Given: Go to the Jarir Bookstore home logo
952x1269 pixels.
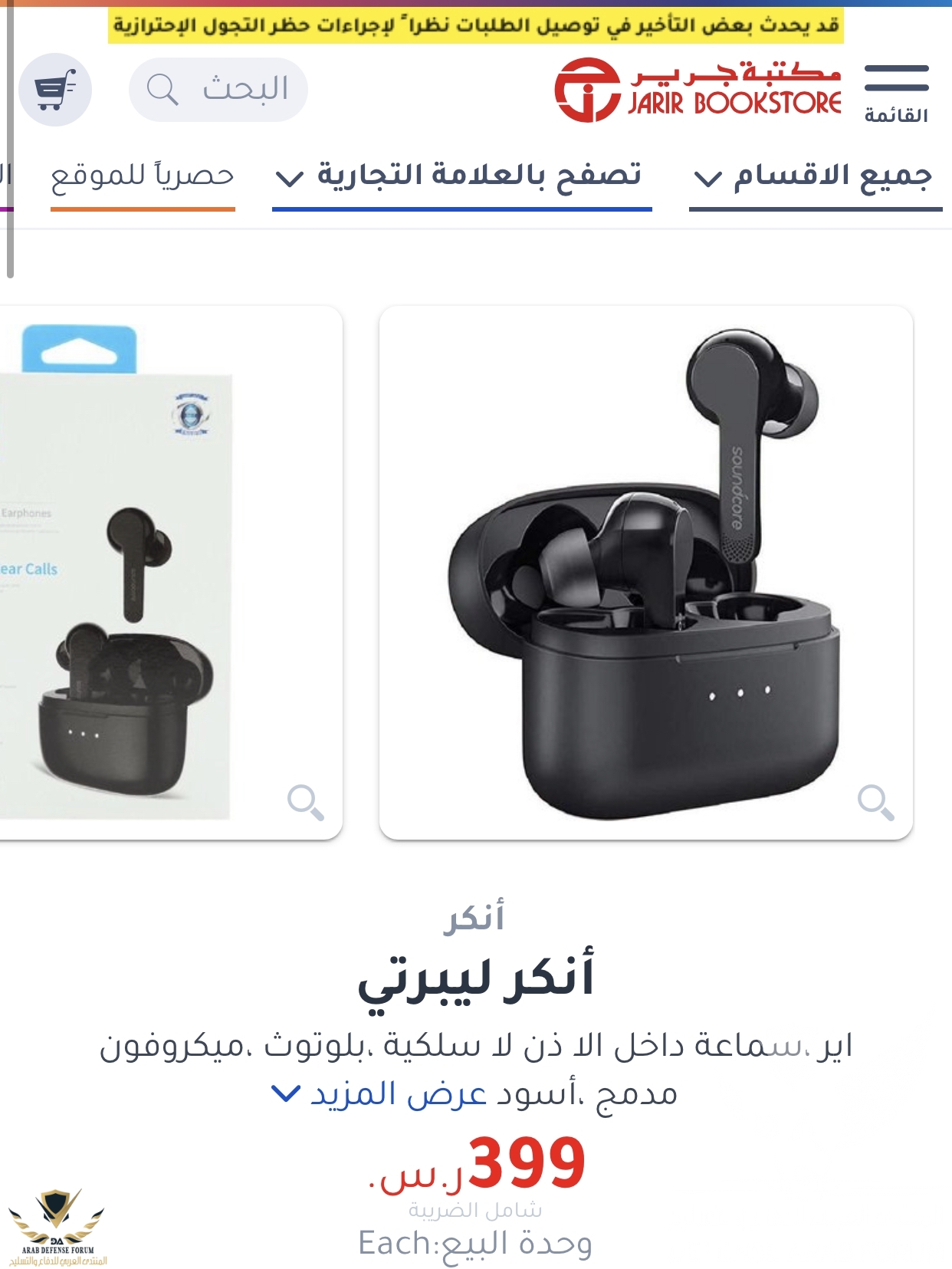Looking at the screenshot, I should click(x=698, y=90).
